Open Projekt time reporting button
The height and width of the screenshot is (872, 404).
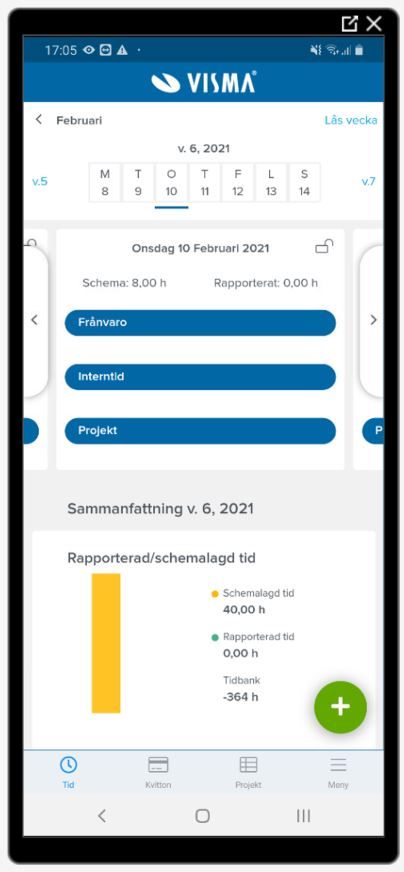click(200, 431)
